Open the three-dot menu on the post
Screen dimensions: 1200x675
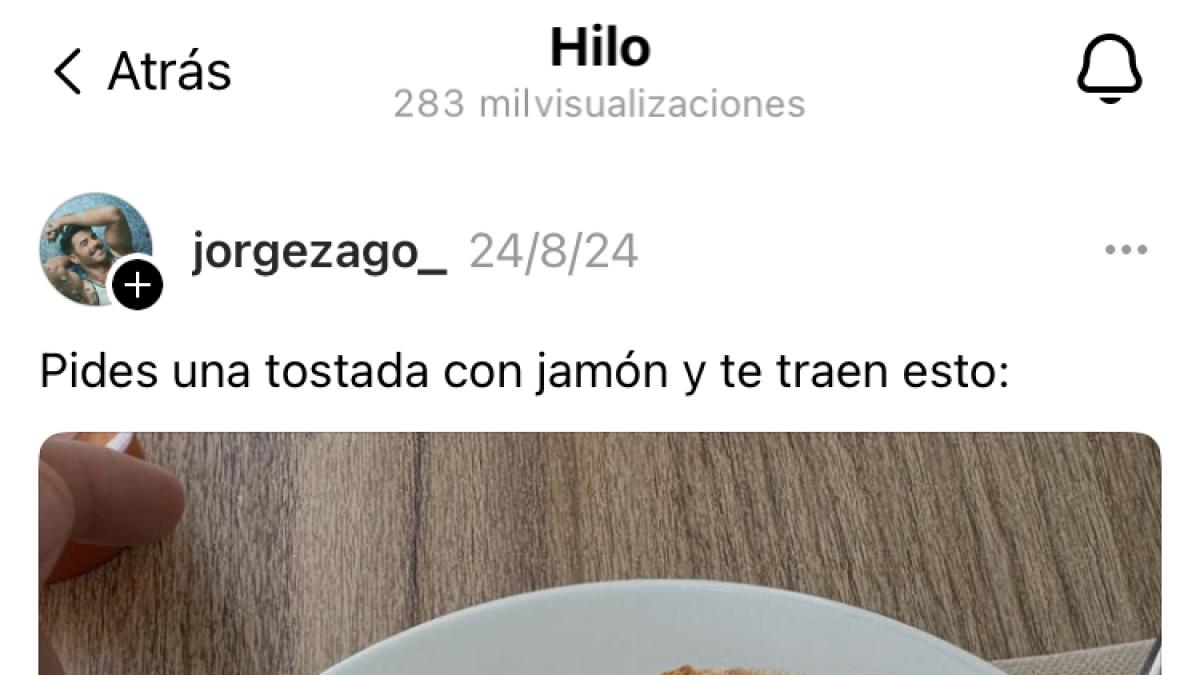click(x=1126, y=250)
